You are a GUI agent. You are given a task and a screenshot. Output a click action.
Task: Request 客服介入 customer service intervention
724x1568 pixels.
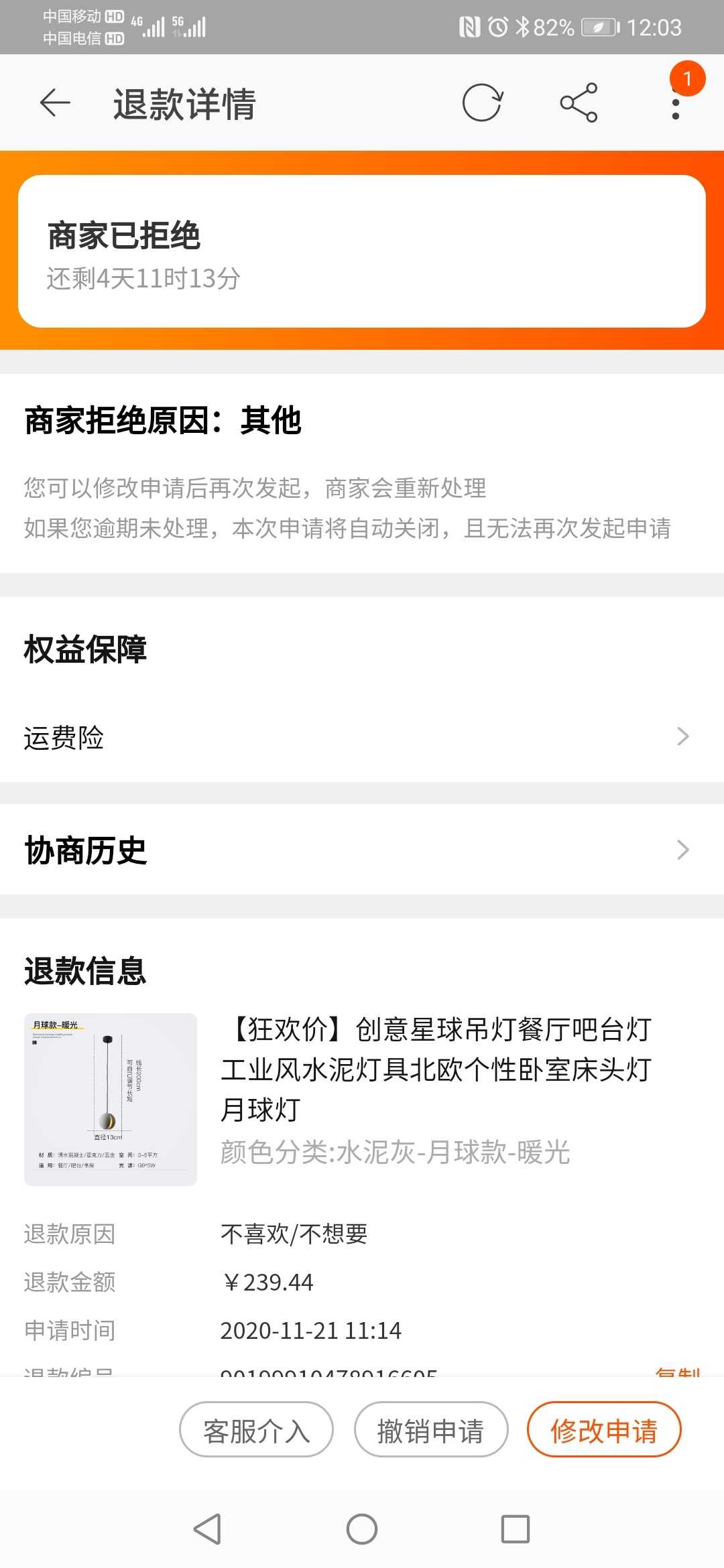click(256, 1430)
